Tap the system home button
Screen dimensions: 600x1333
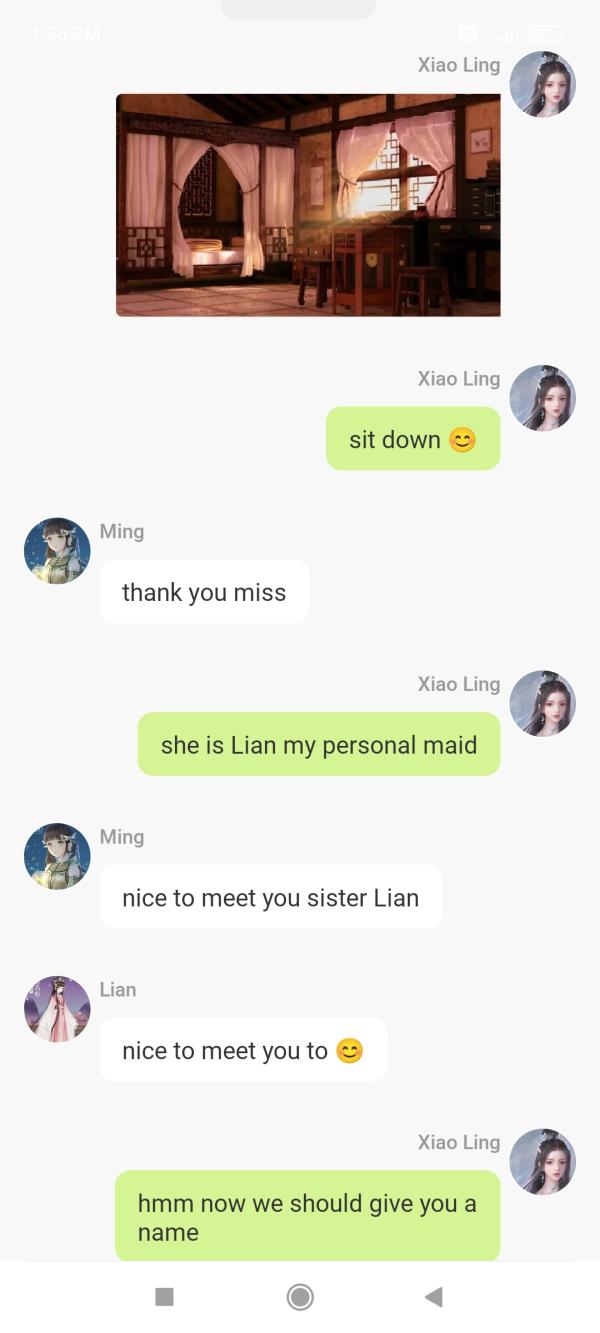300,1297
